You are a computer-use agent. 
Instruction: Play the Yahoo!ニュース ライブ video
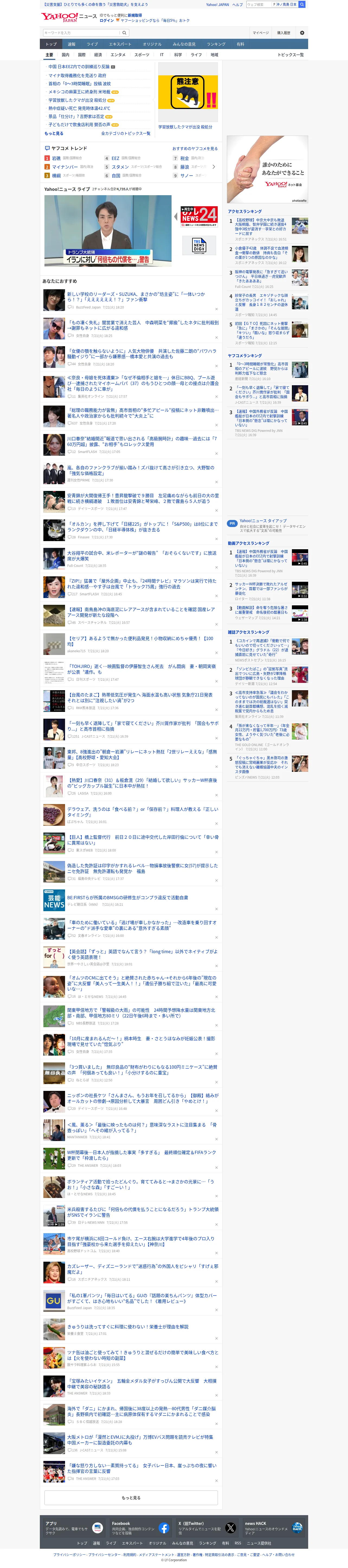(x=108, y=231)
